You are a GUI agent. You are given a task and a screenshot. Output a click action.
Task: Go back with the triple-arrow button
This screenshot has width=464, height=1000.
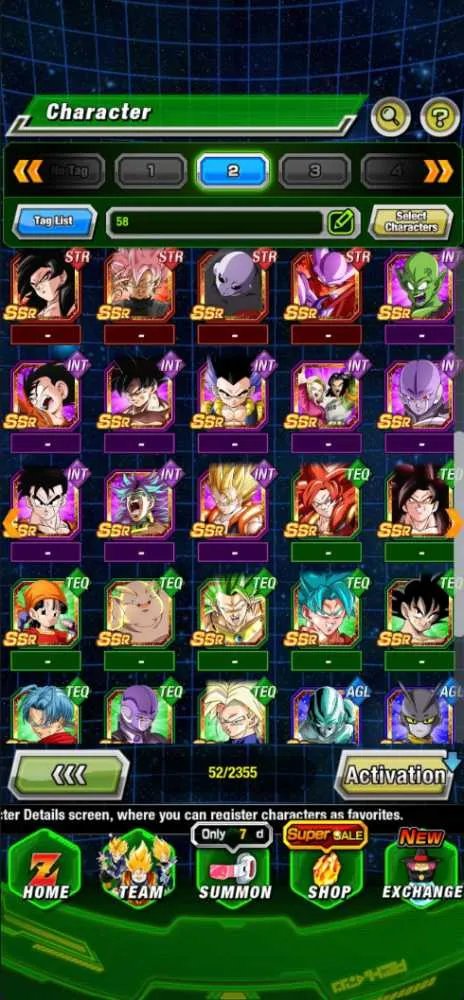pos(69,774)
